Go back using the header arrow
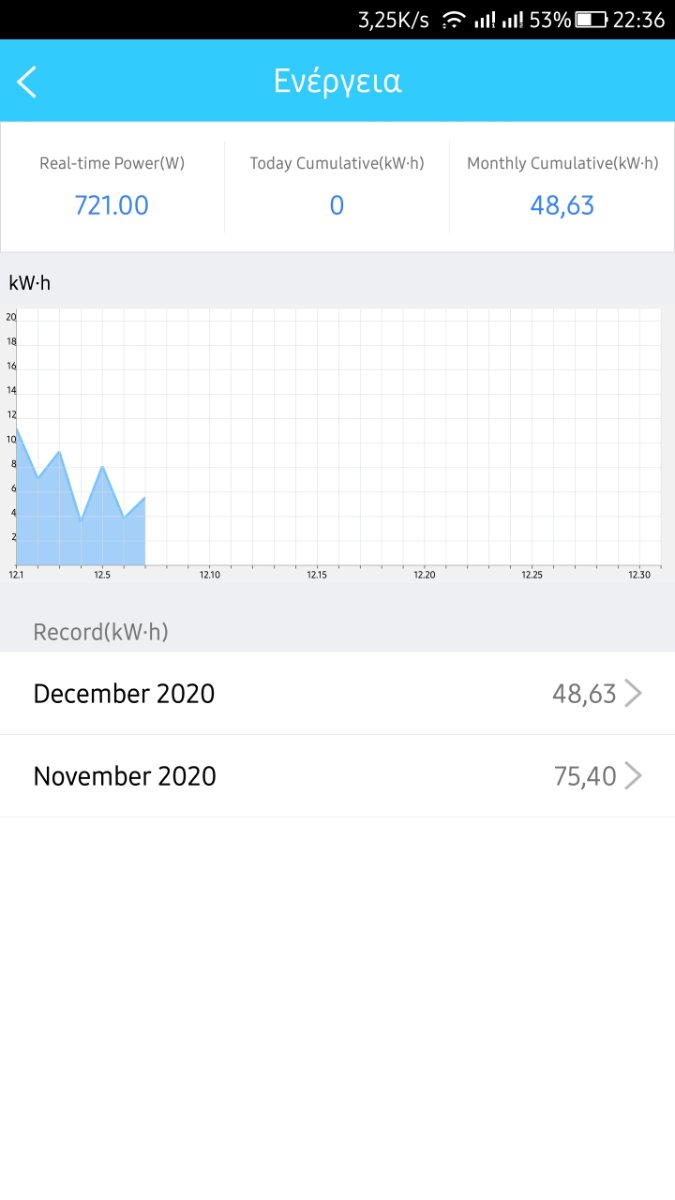The height and width of the screenshot is (1200, 675). click(27, 82)
